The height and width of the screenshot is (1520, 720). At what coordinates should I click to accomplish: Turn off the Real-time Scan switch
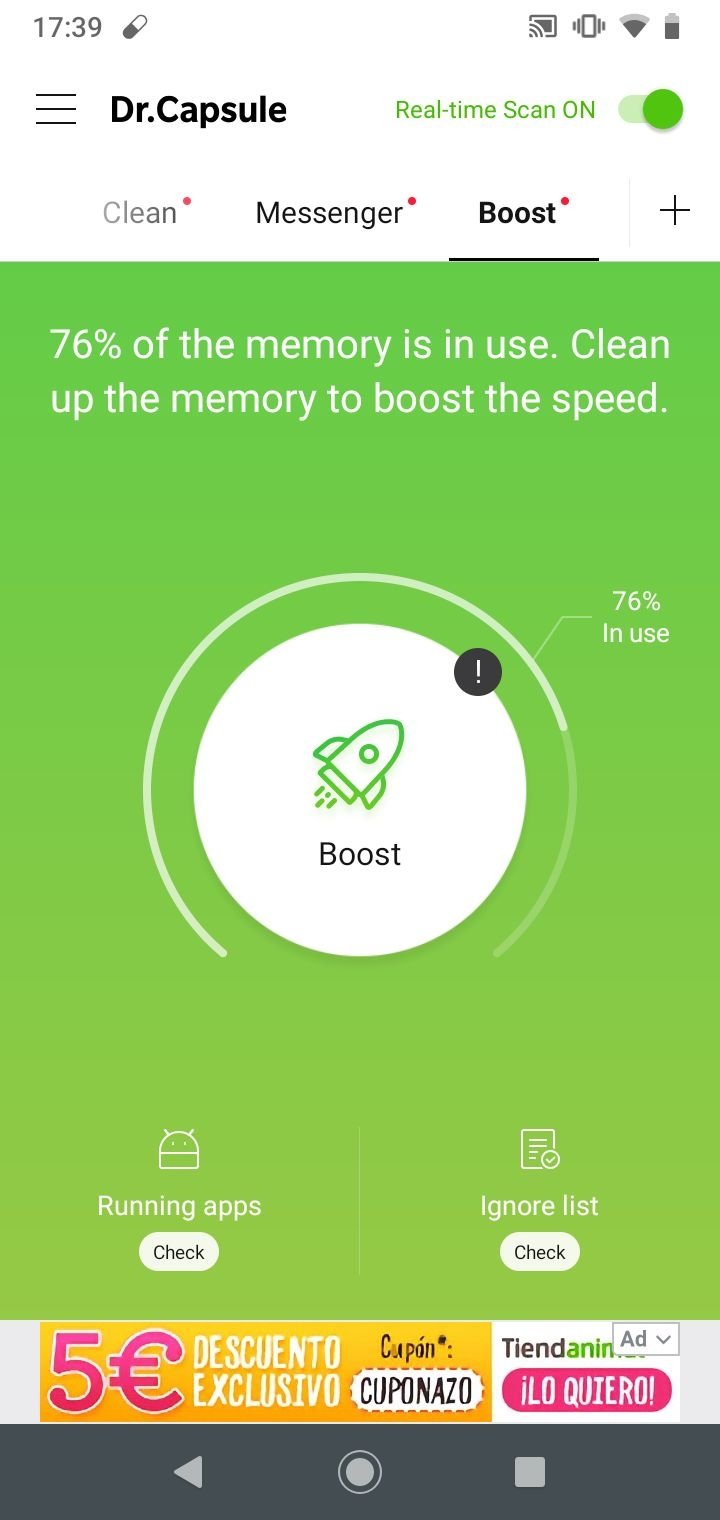click(x=651, y=109)
